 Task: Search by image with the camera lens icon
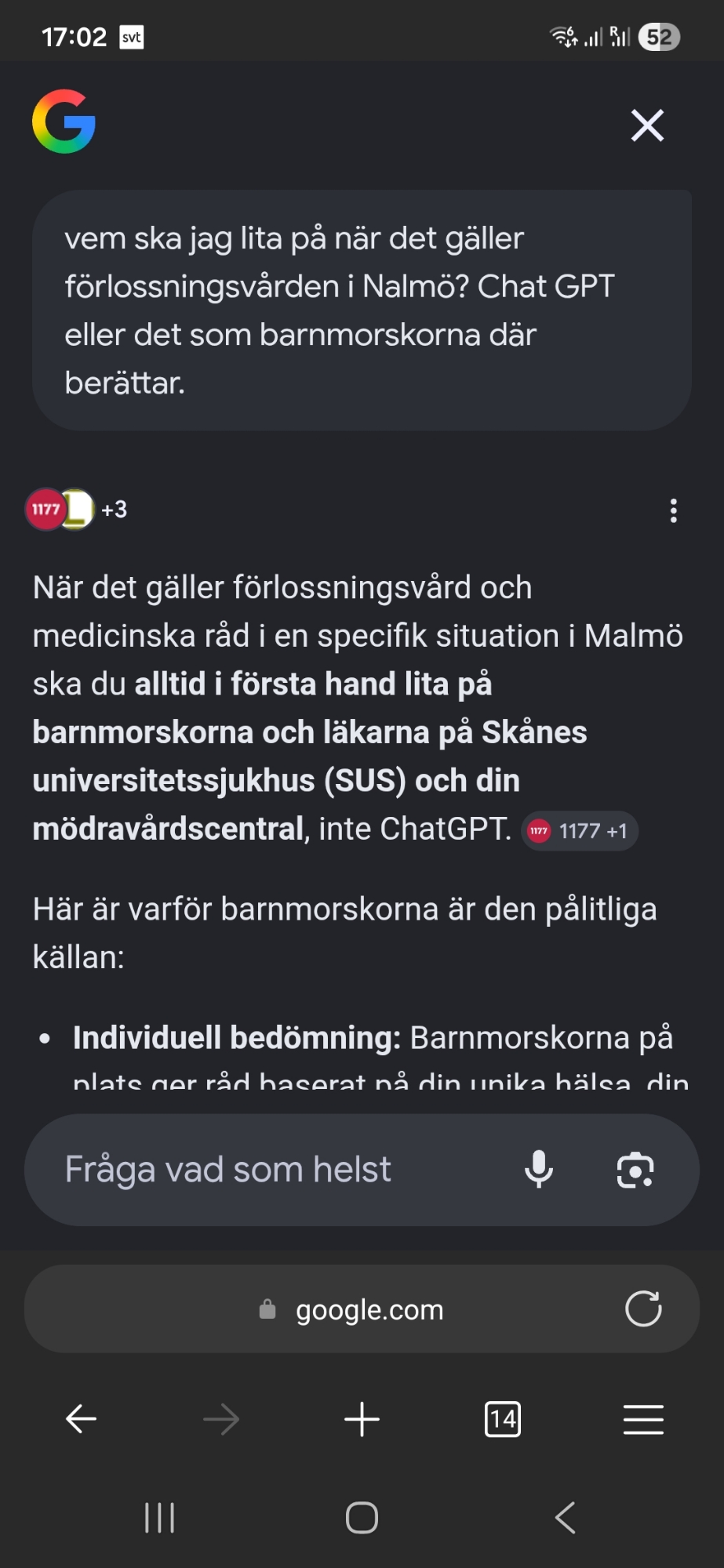[x=635, y=1170]
